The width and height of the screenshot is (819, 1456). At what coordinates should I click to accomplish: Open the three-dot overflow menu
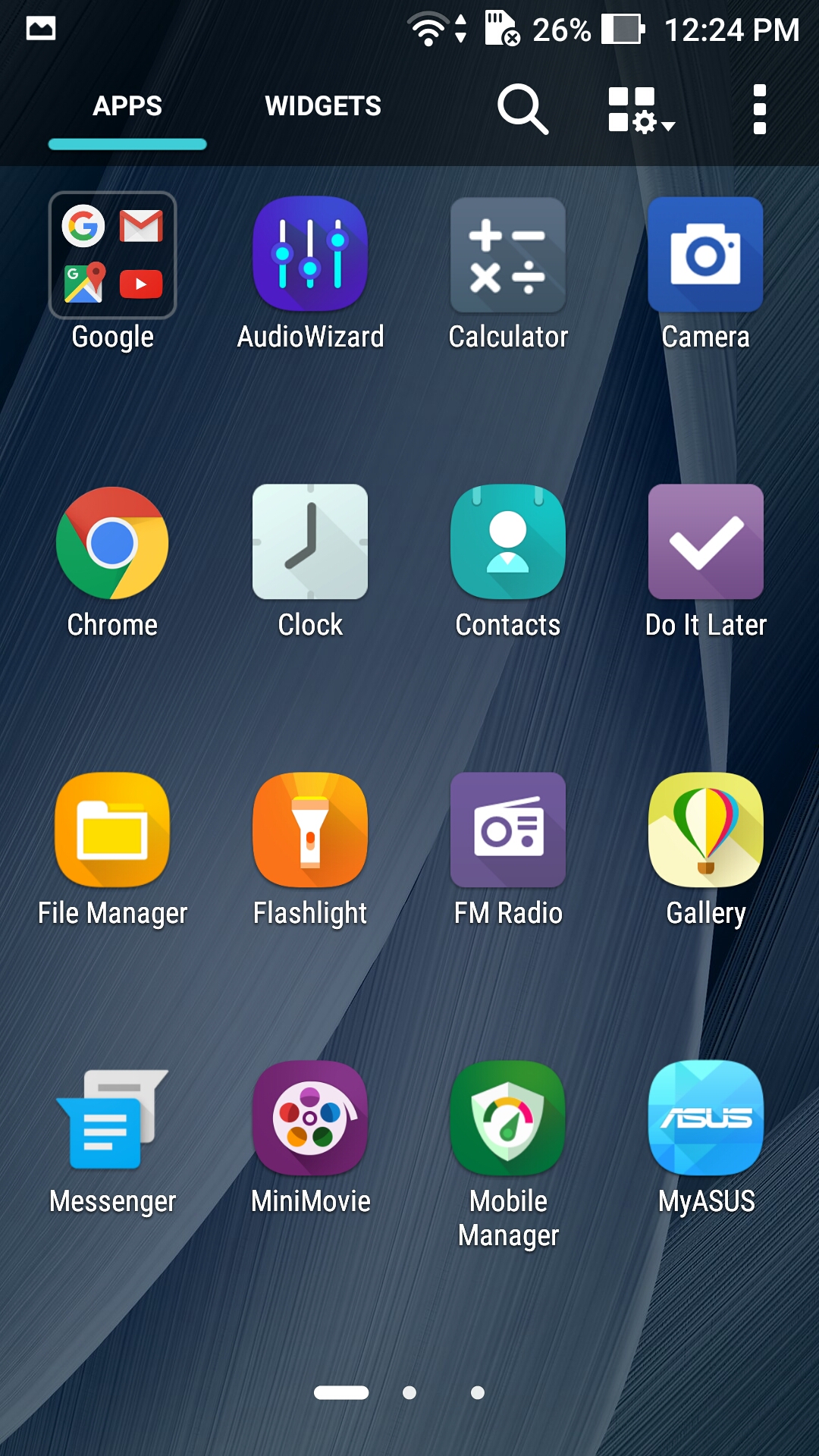click(x=759, y=109)
